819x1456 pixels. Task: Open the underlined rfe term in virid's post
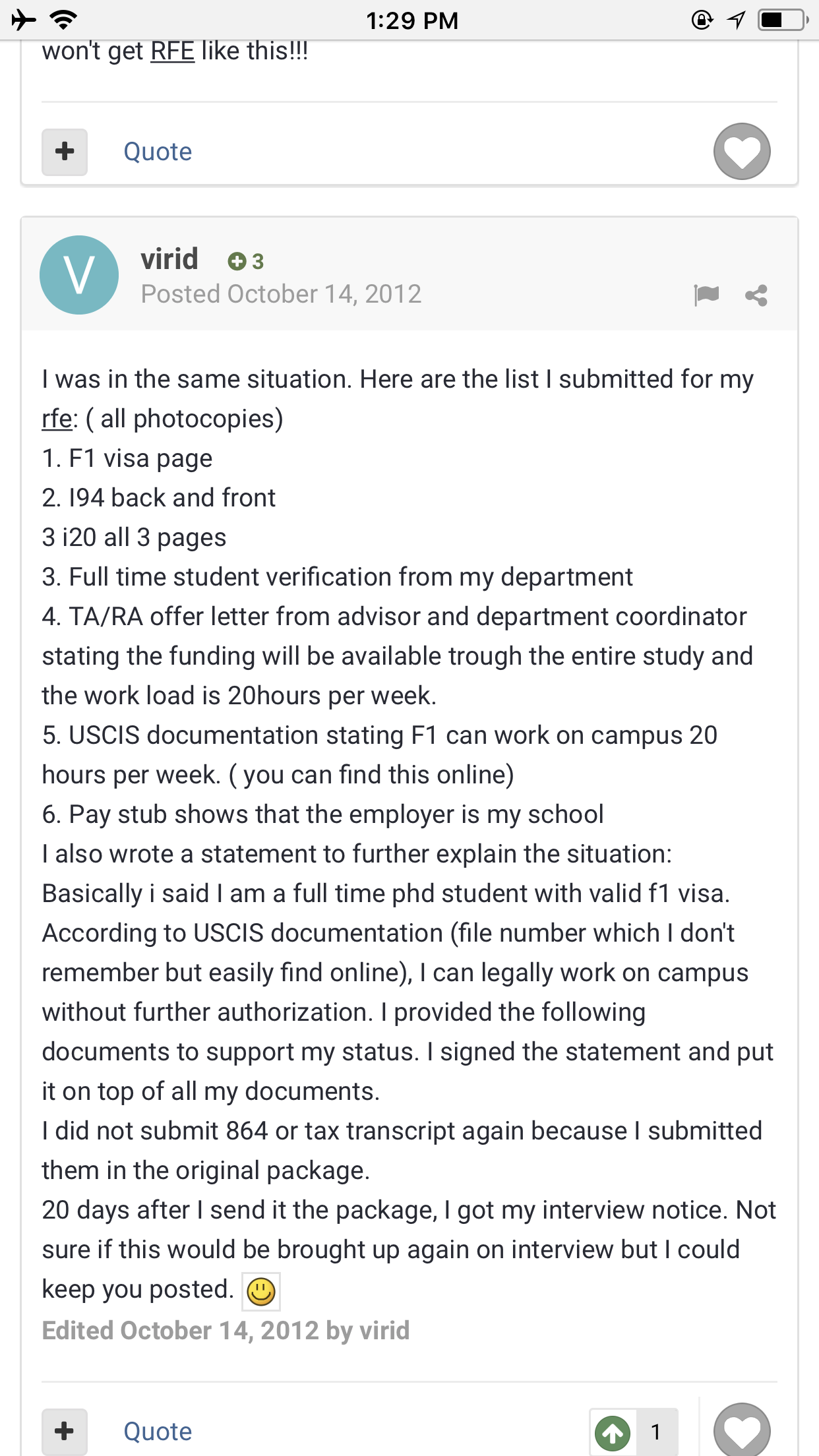[57, 419]
